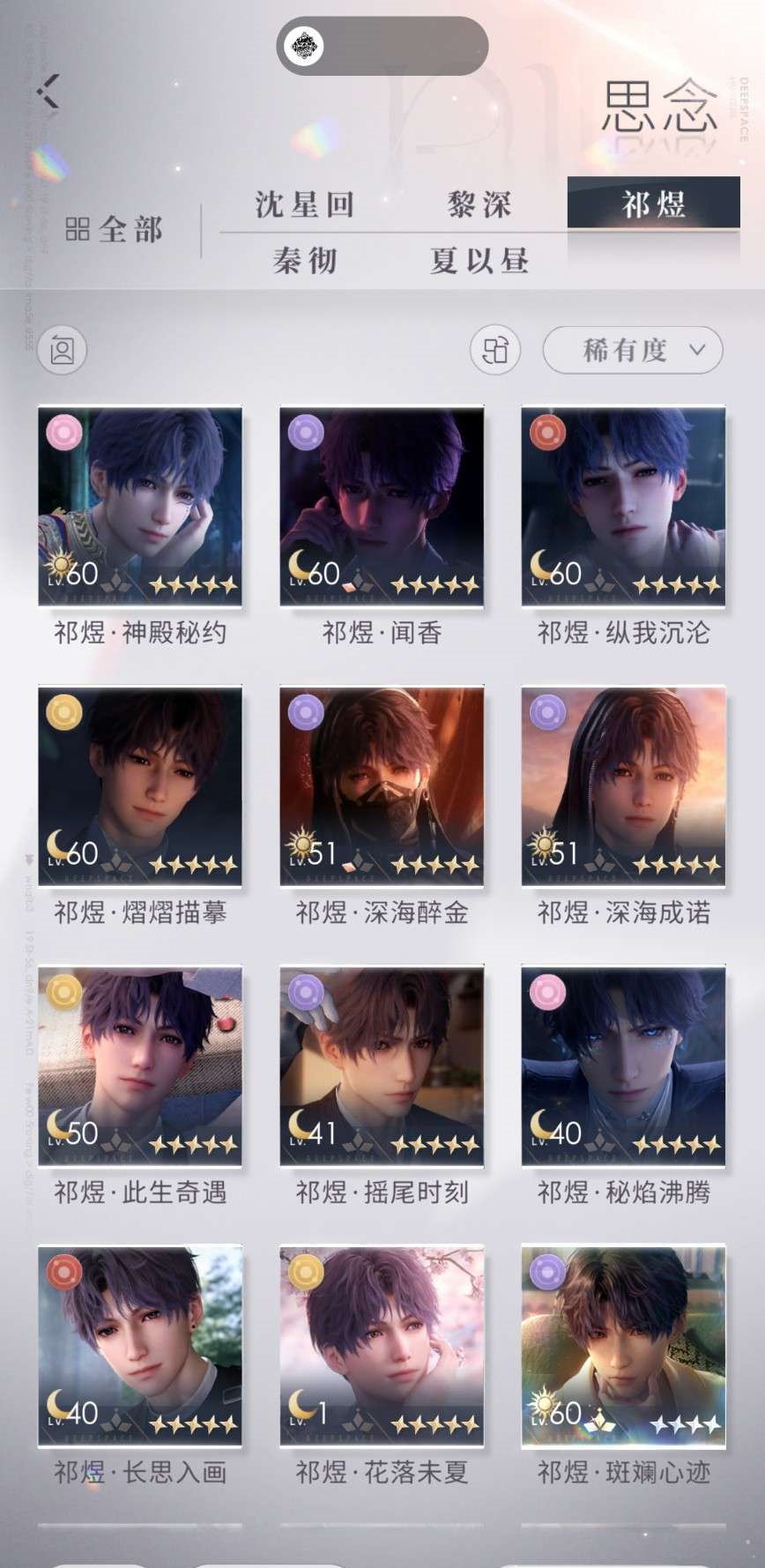Screen dimensions: 765x1568
Task: Expand the 稀有度 sort dropdown
Action: click(x=633, y=351)
